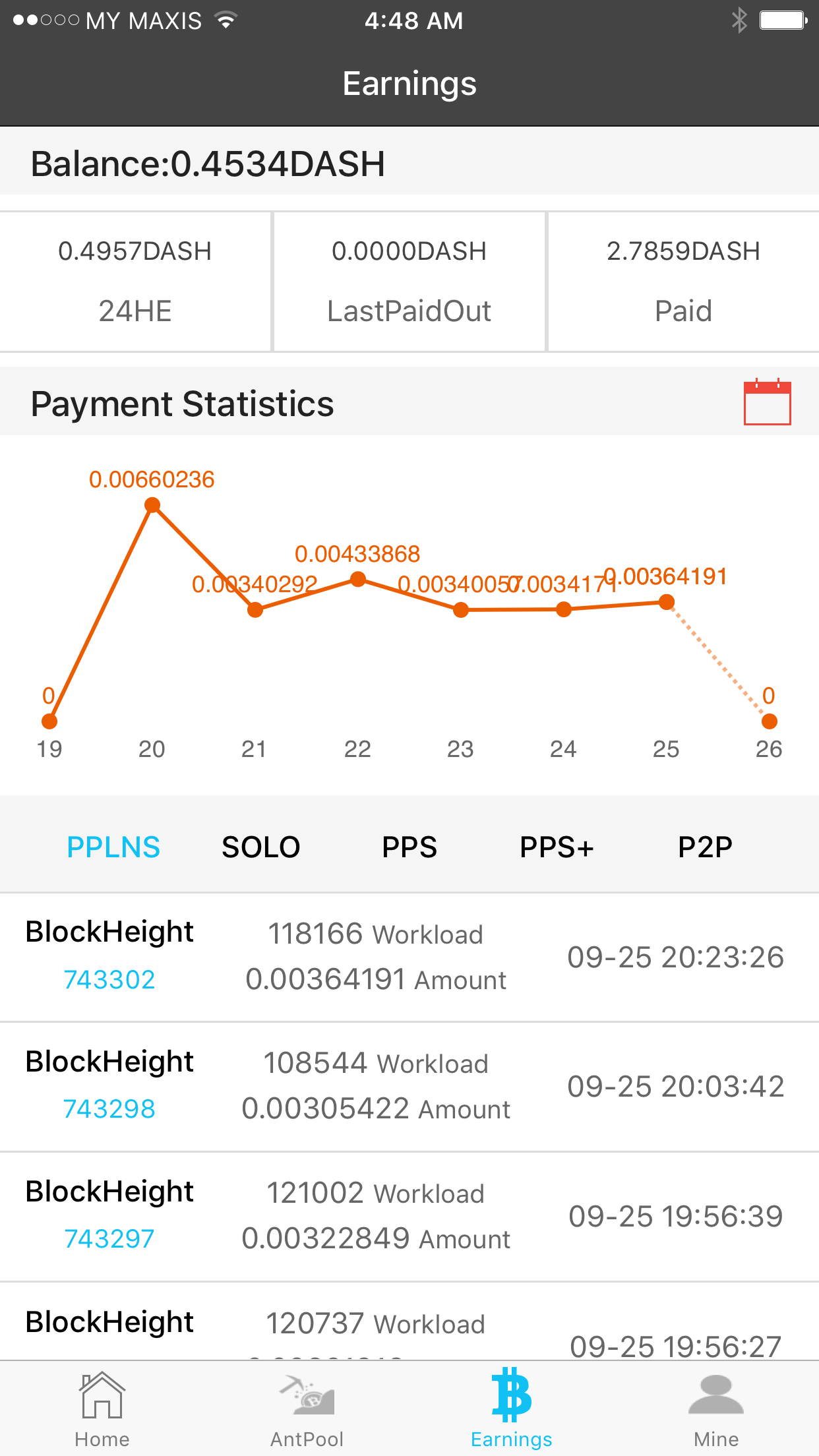Open block height 743302
Image resolution: width=819 pixels, height=1456 pixels.
[x=109, y=979]
